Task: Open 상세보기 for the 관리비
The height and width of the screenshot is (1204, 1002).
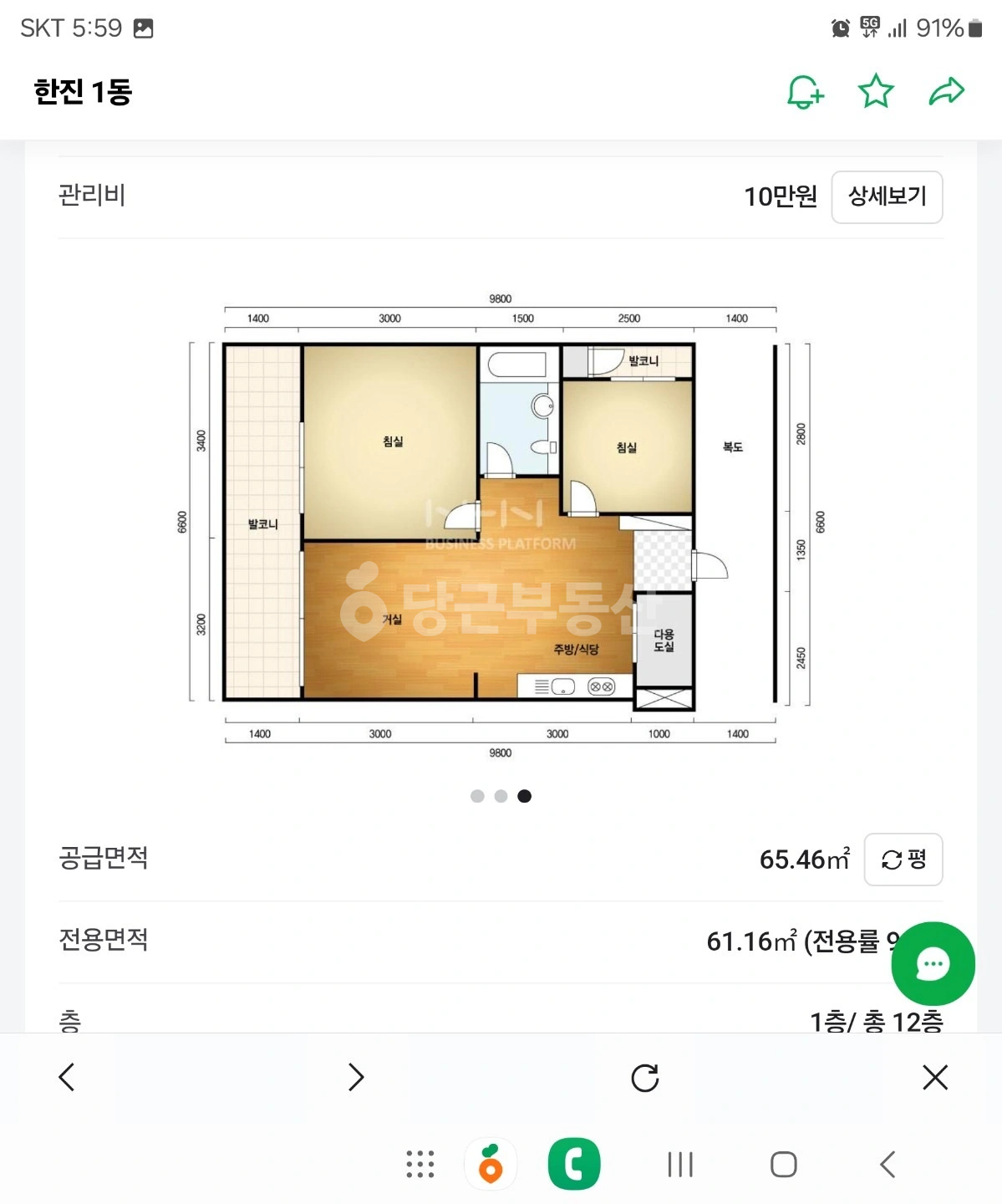Action: (x=887, y=197)
